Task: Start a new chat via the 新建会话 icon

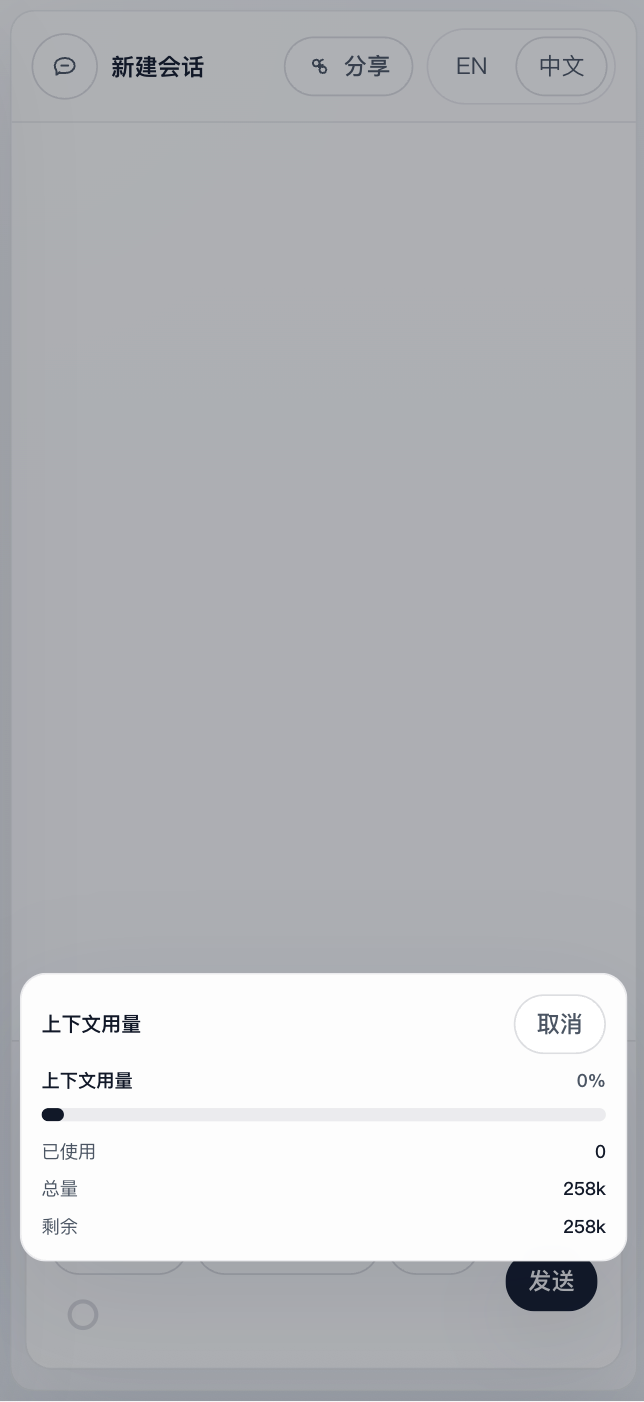Action: [65, 67]
